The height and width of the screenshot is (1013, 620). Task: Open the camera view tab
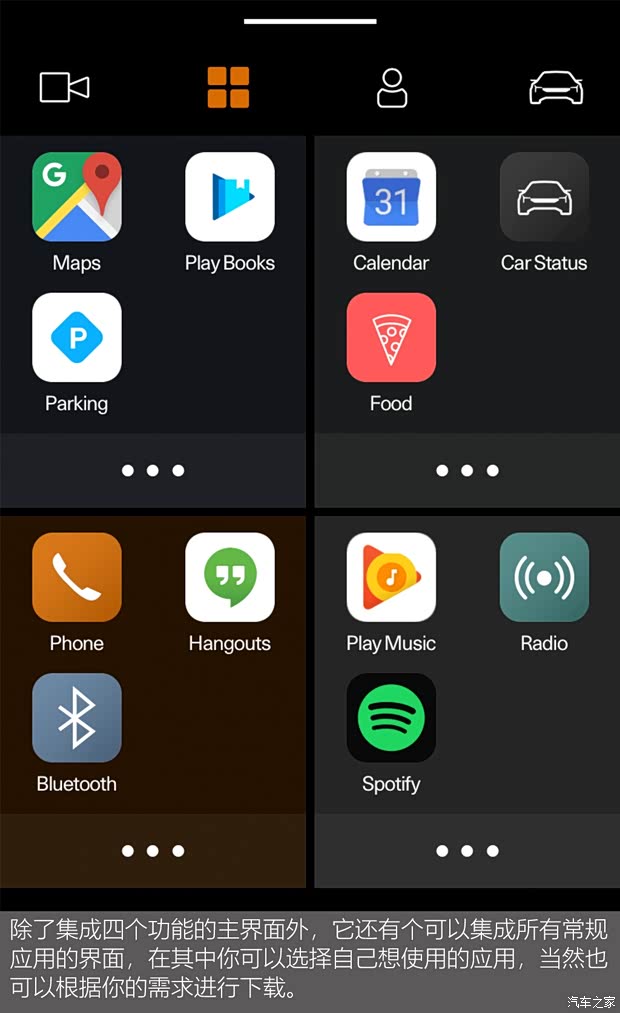(65, 88)
